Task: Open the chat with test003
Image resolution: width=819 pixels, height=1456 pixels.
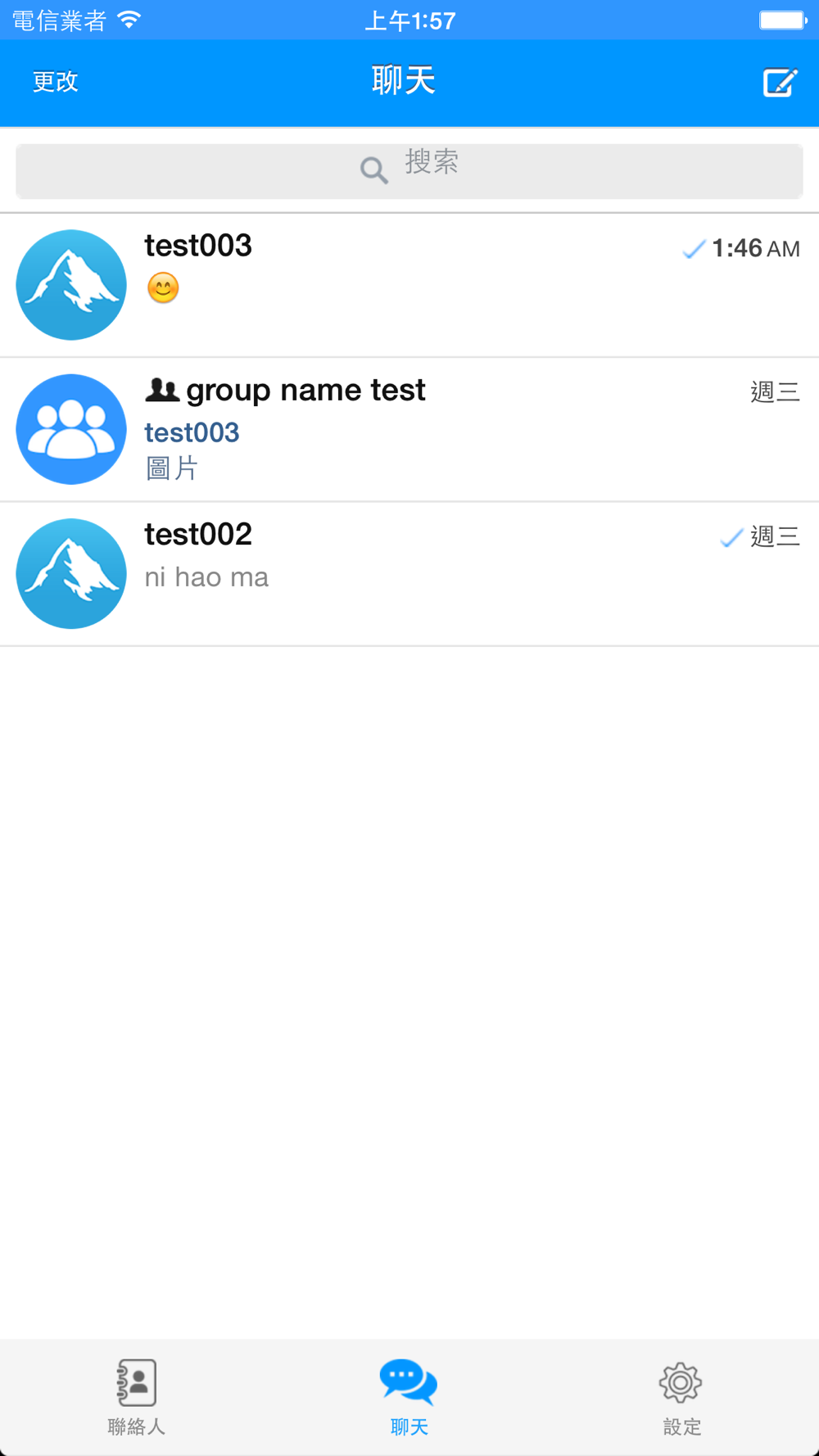Action: 409,285
